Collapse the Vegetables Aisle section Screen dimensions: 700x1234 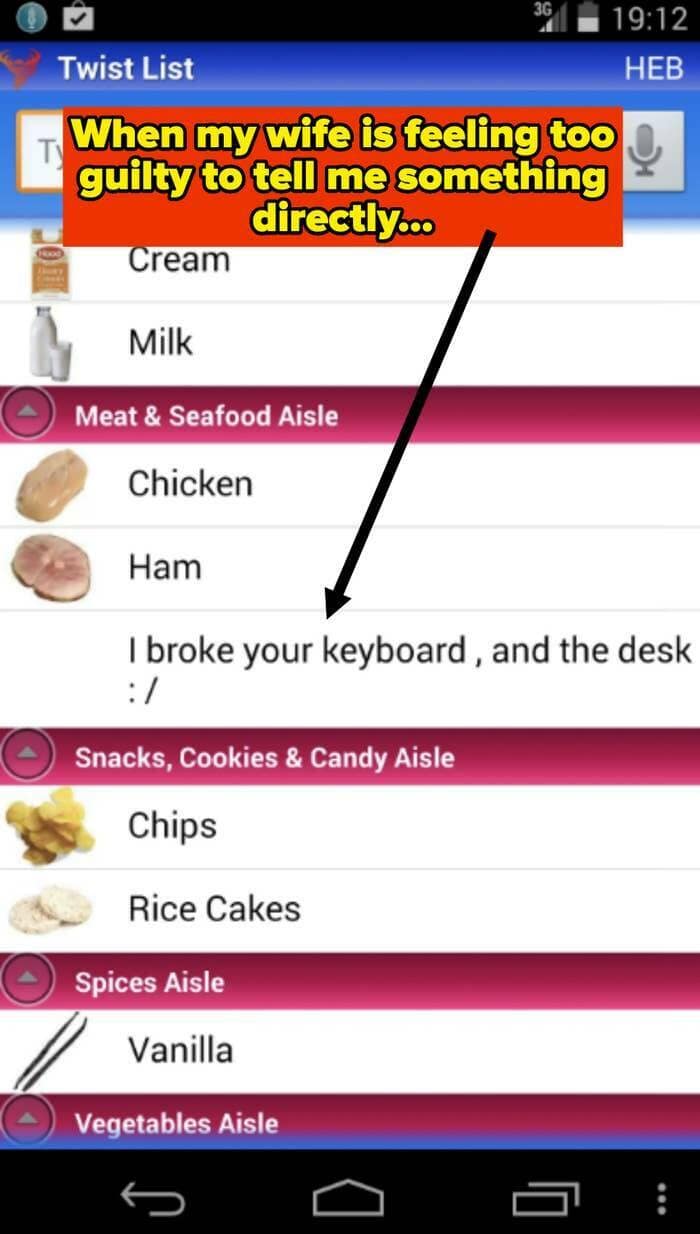pos(29,1121)
